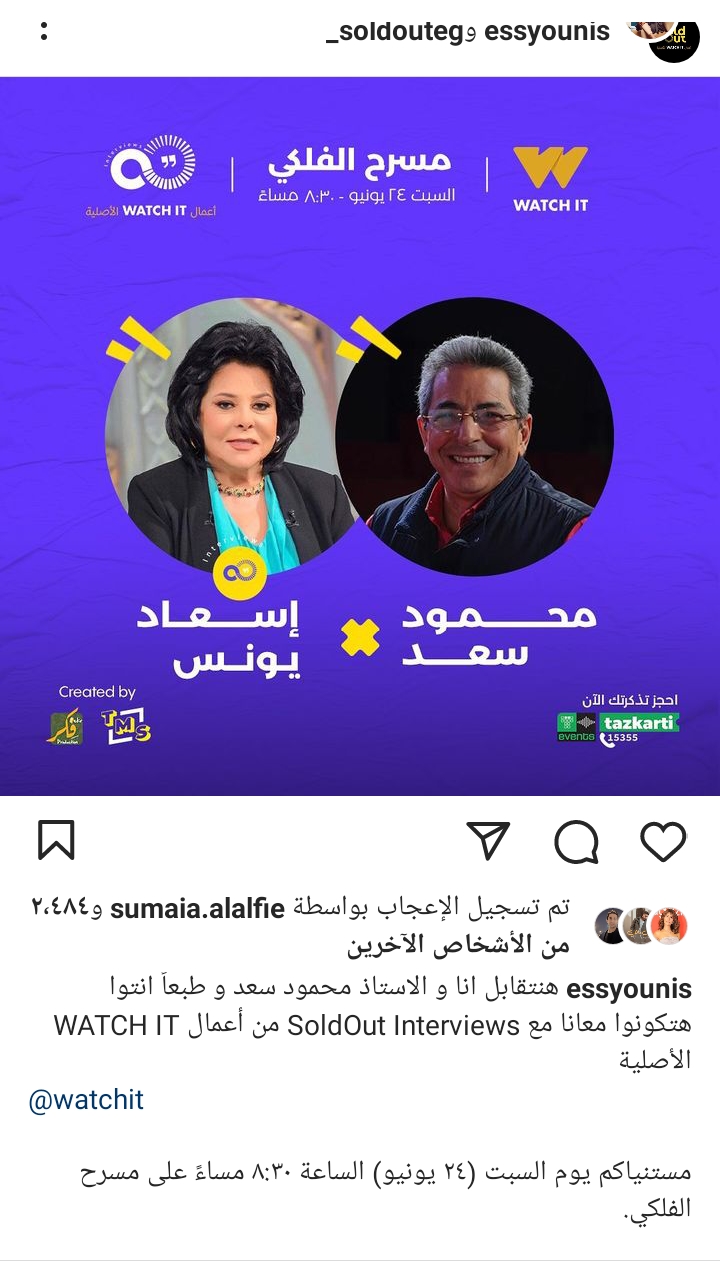Tap the profile avatar in header

(670, 36)
